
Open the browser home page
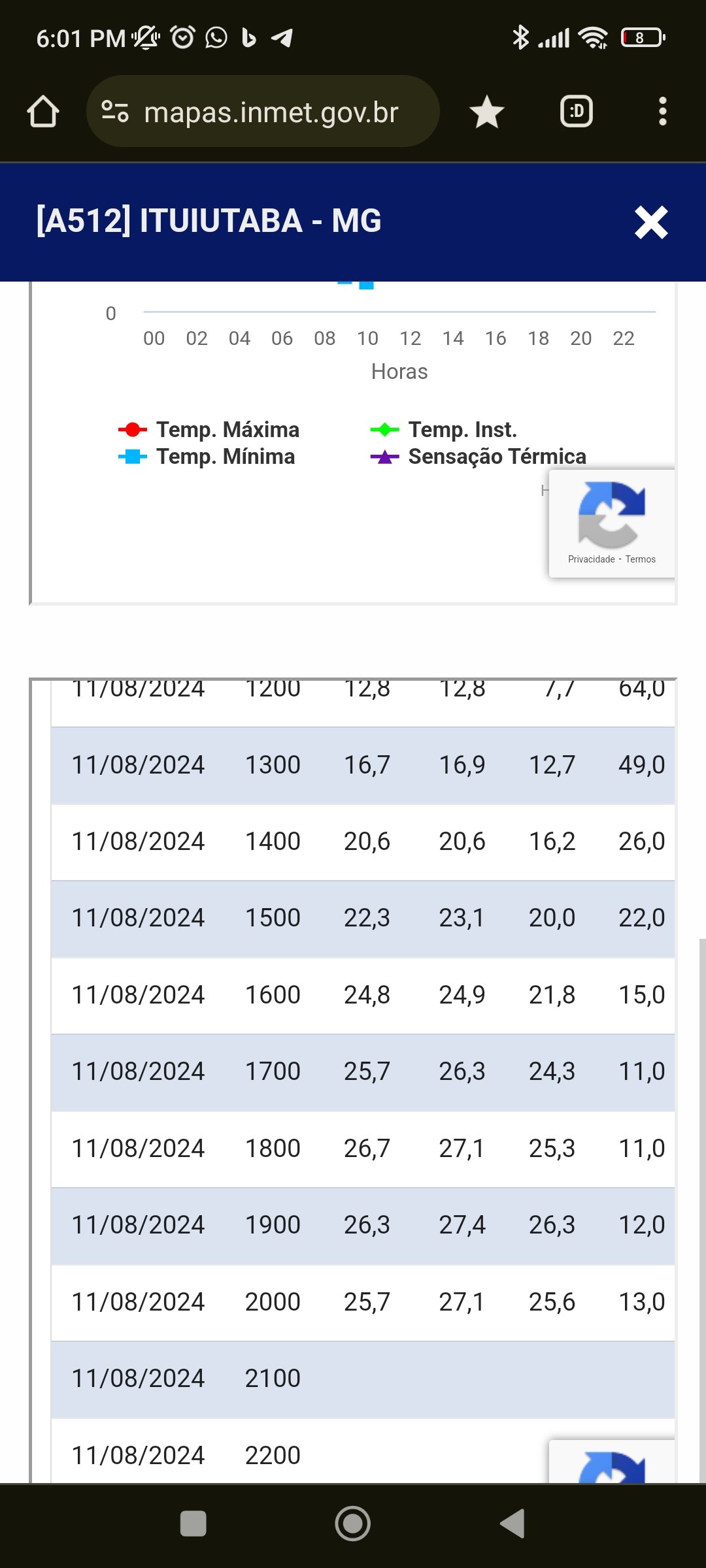click(43, 112)
